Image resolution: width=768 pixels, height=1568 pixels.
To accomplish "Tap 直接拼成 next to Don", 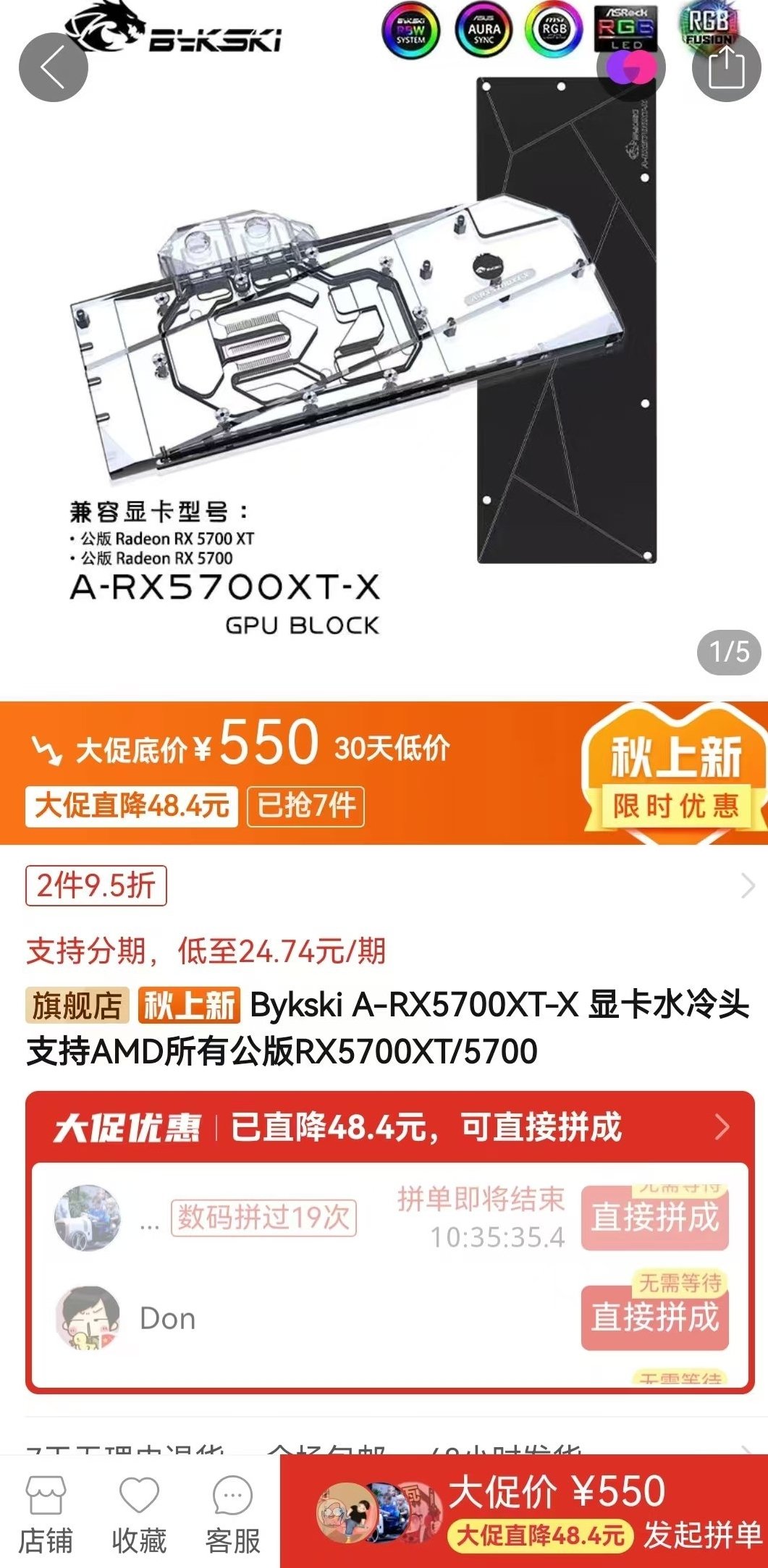I will click(x=654, y=1317).
